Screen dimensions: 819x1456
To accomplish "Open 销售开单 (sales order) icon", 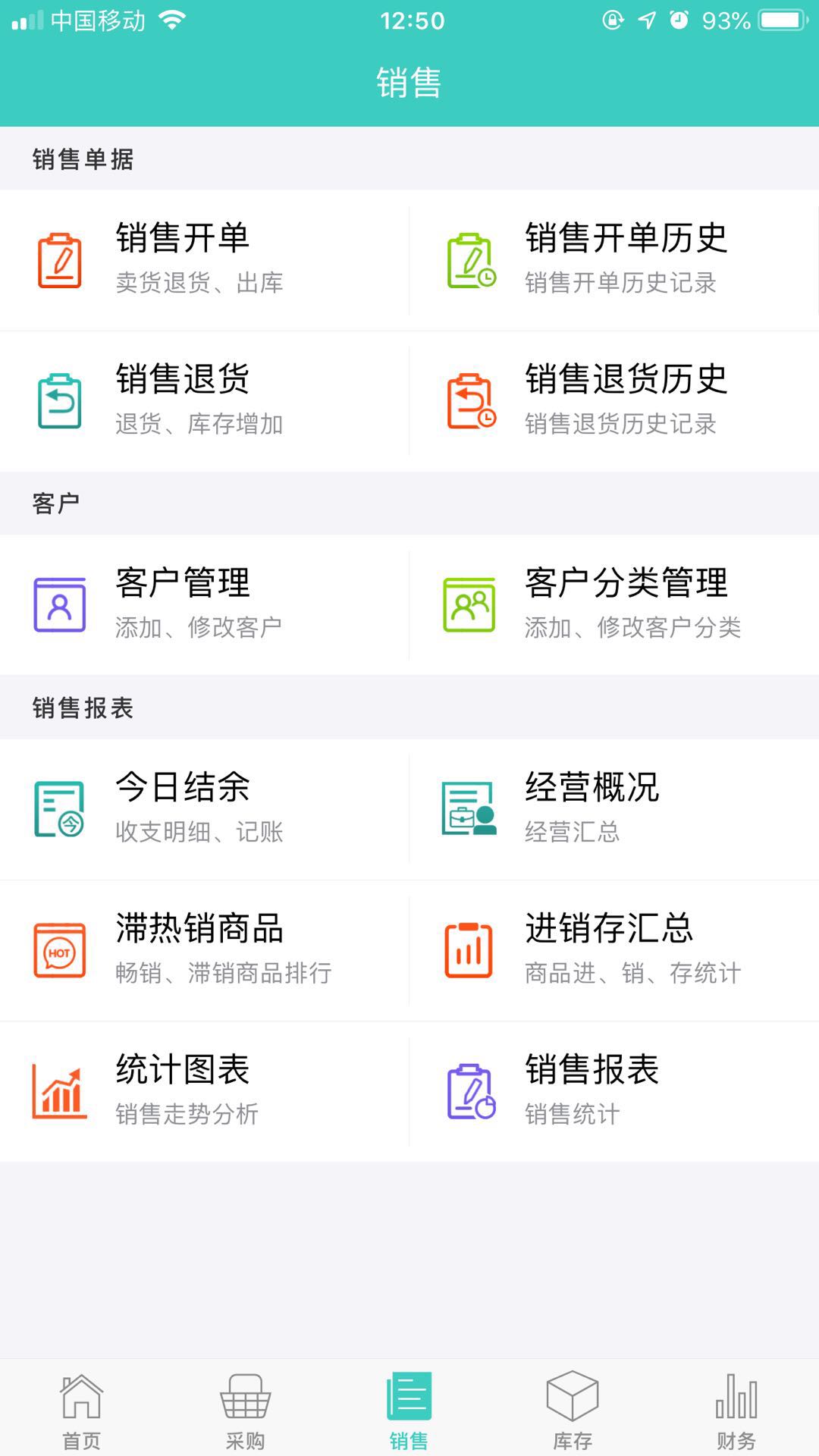I will (x=61, y=262).
